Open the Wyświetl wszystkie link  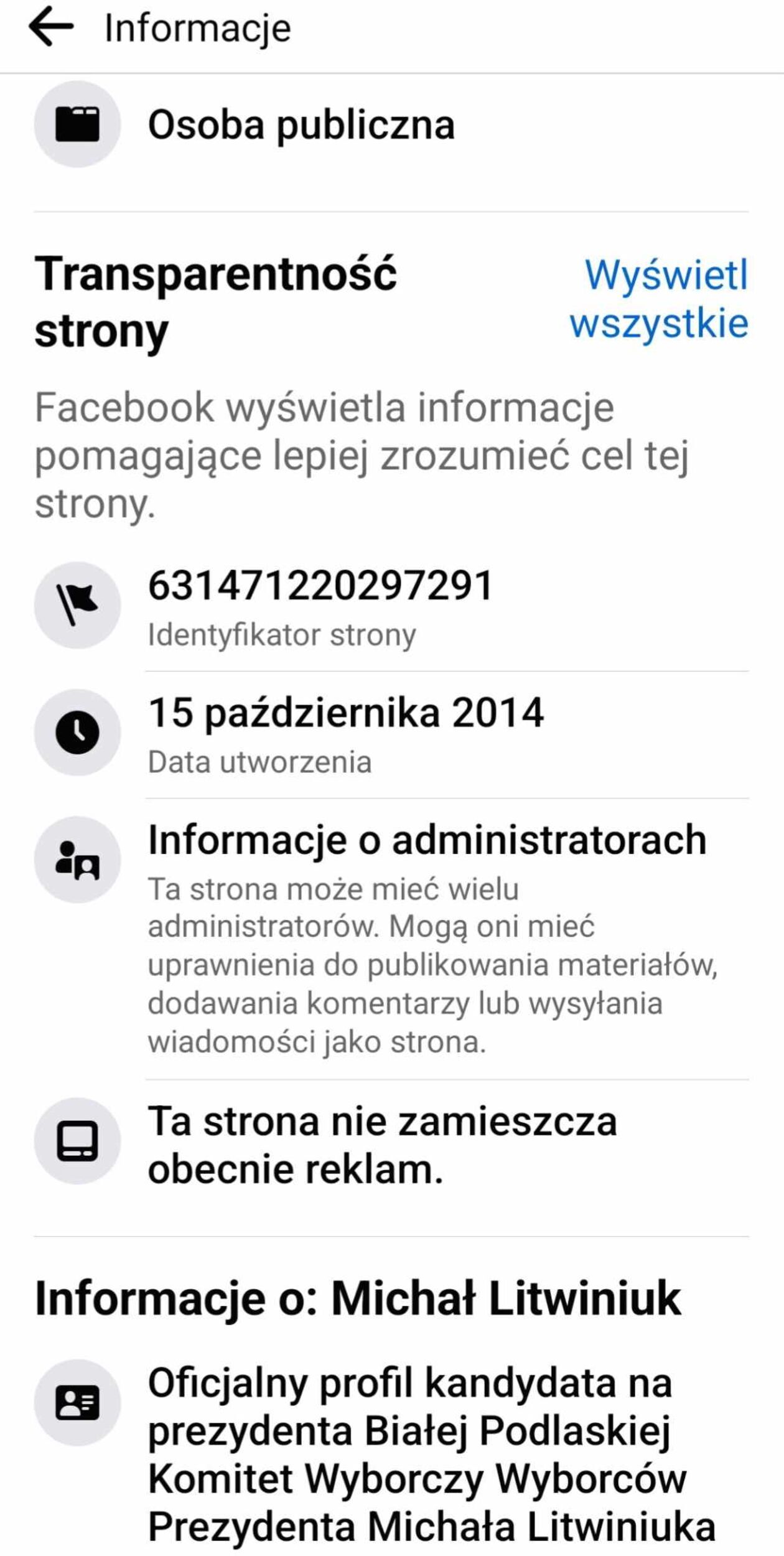coord(660,299)
